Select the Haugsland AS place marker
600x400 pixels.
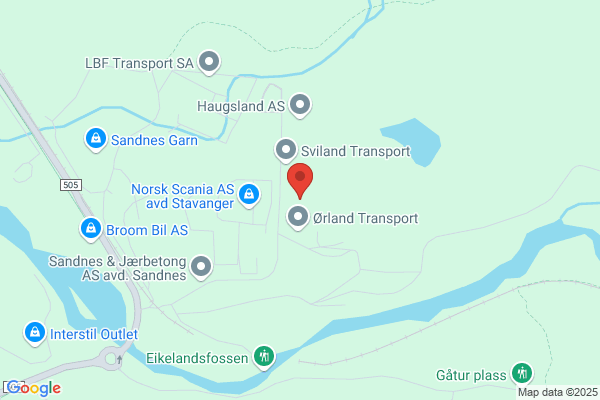(x=300, y=106)
